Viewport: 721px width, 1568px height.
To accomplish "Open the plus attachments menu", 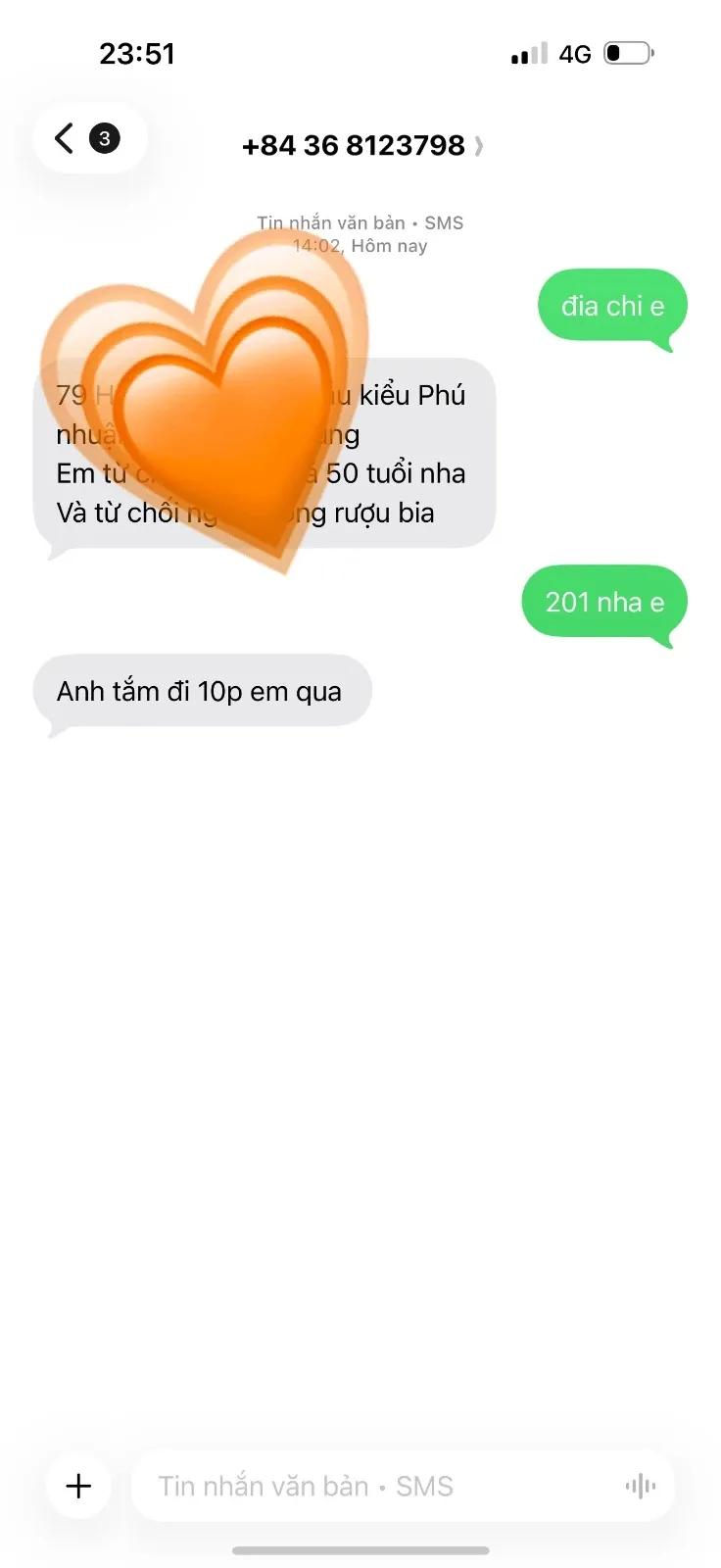I will pyautogui.click(x=78, y=1486).
